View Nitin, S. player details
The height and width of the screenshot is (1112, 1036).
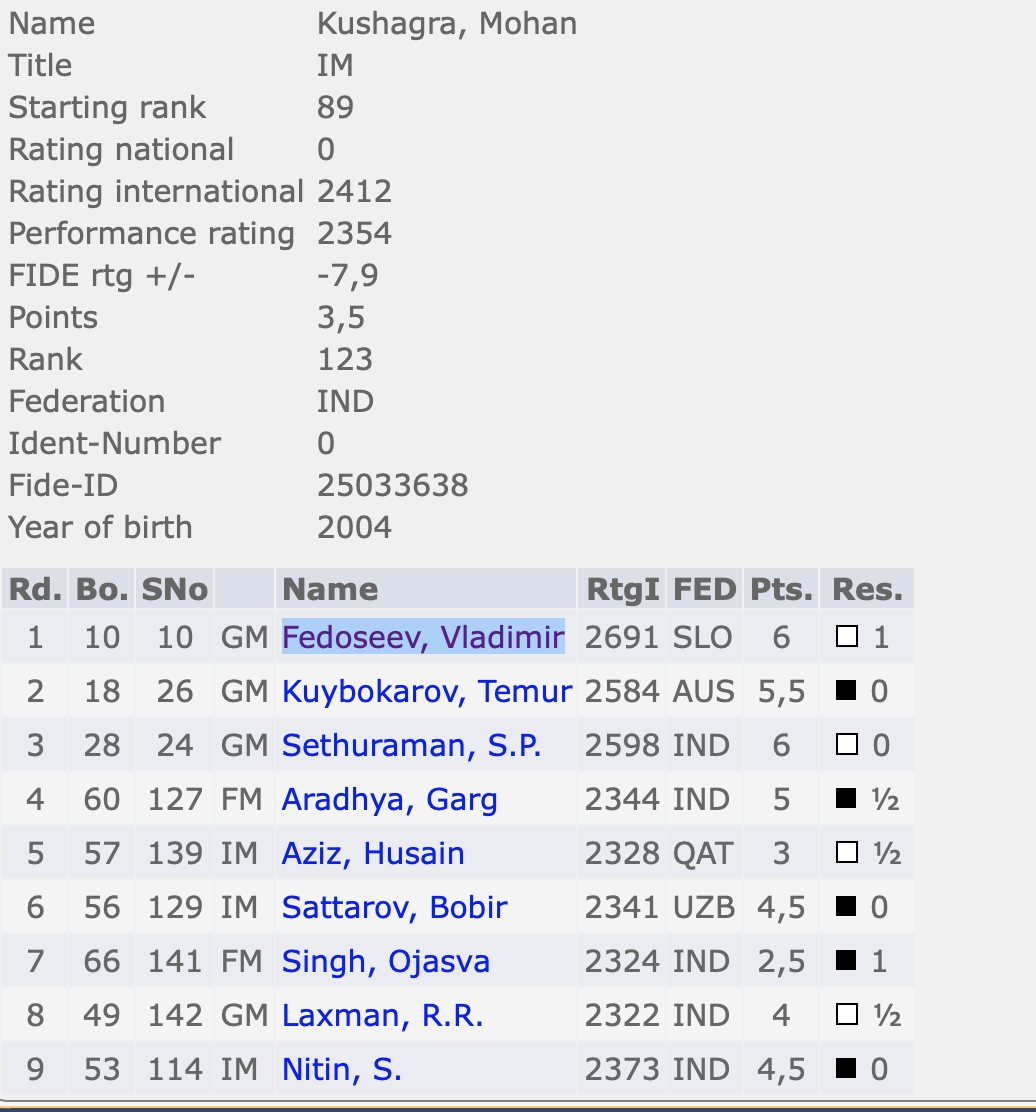[x=341, y=1069]
